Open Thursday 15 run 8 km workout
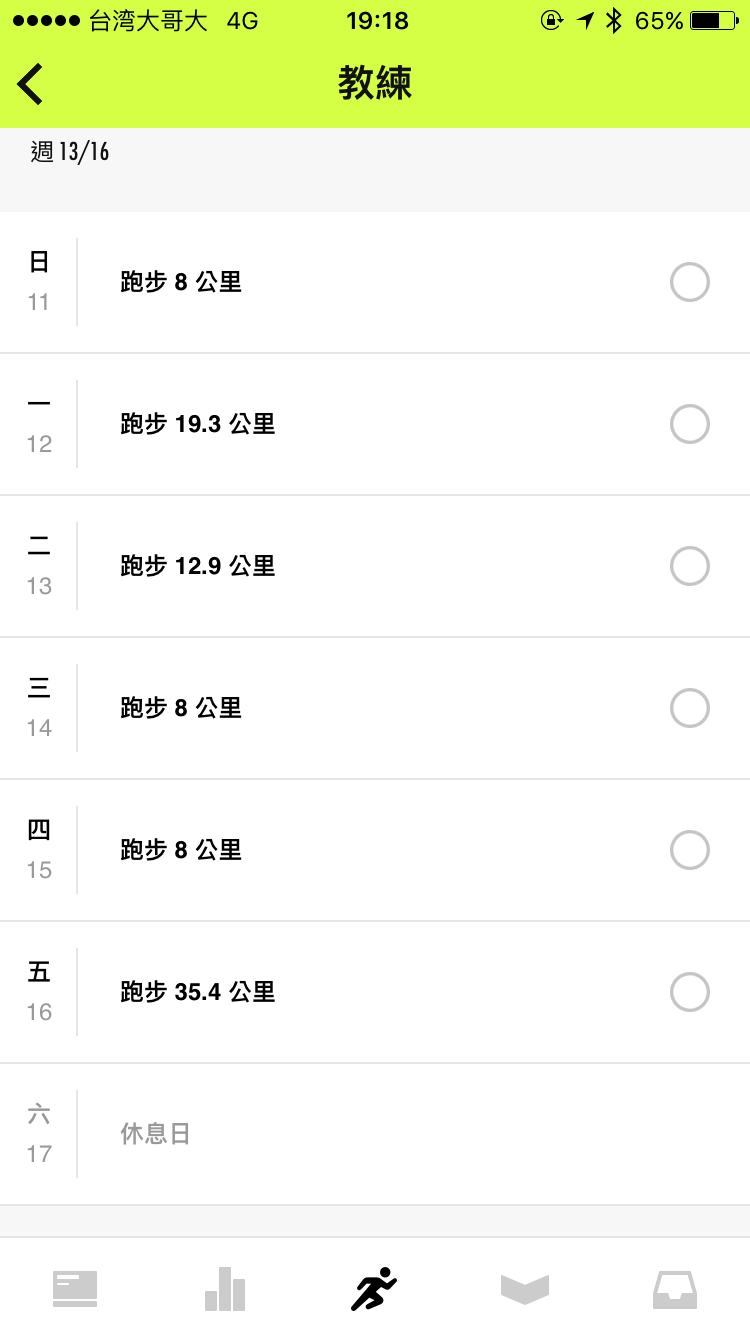 click(x=375, y=850)
